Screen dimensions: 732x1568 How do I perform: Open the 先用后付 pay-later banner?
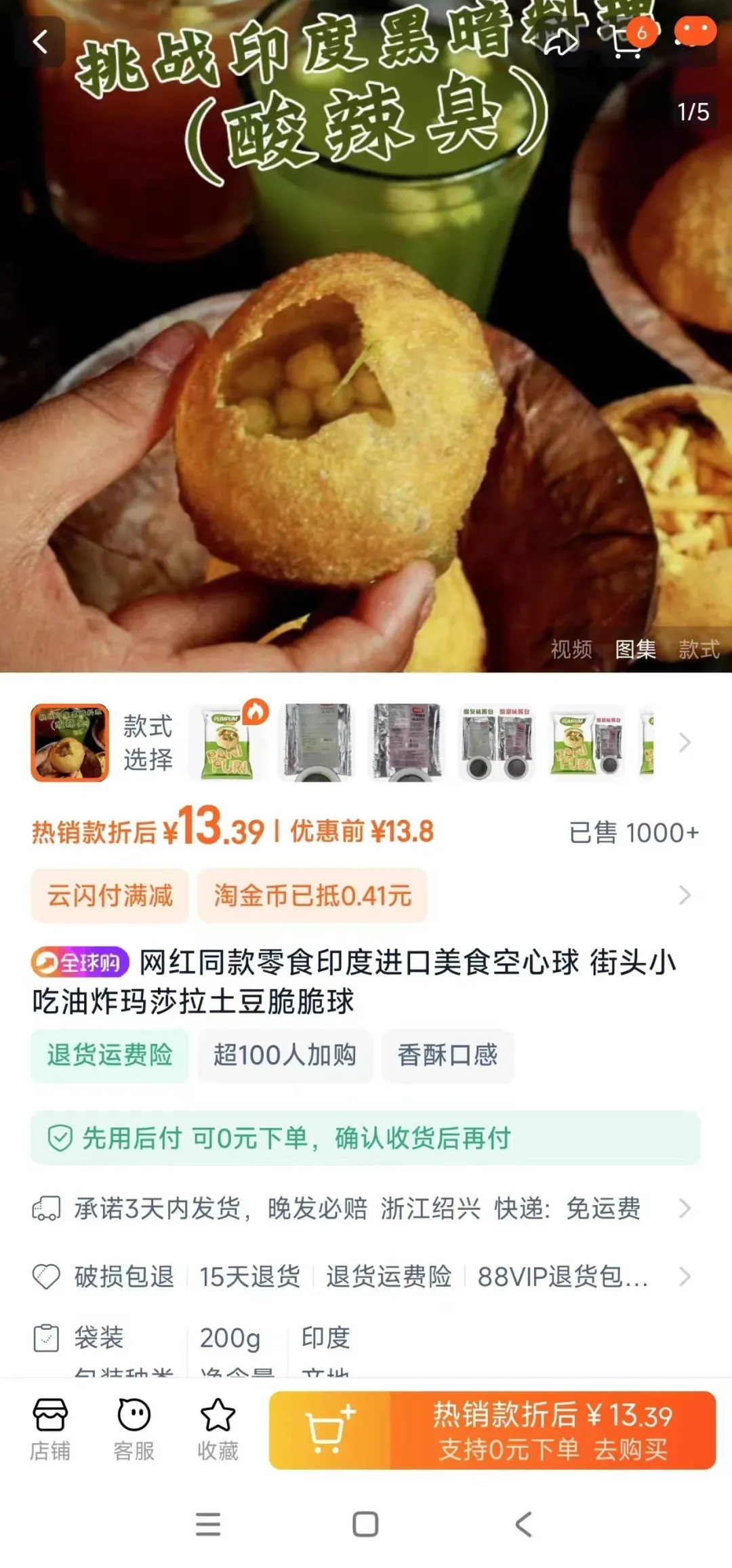tap(365, 1138)
